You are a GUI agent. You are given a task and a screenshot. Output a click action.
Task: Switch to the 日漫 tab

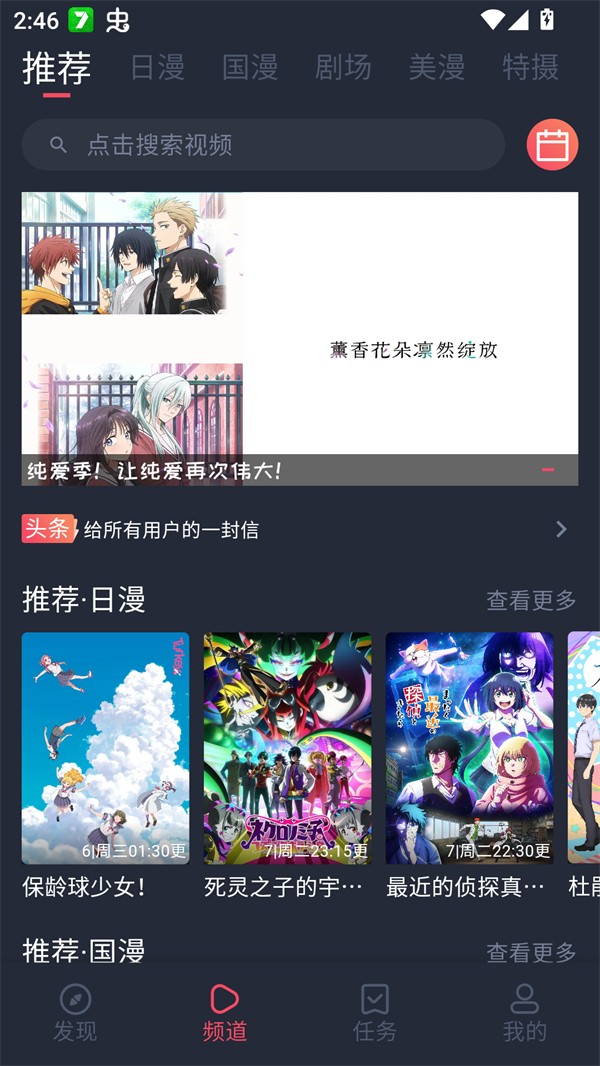(157, 68)
